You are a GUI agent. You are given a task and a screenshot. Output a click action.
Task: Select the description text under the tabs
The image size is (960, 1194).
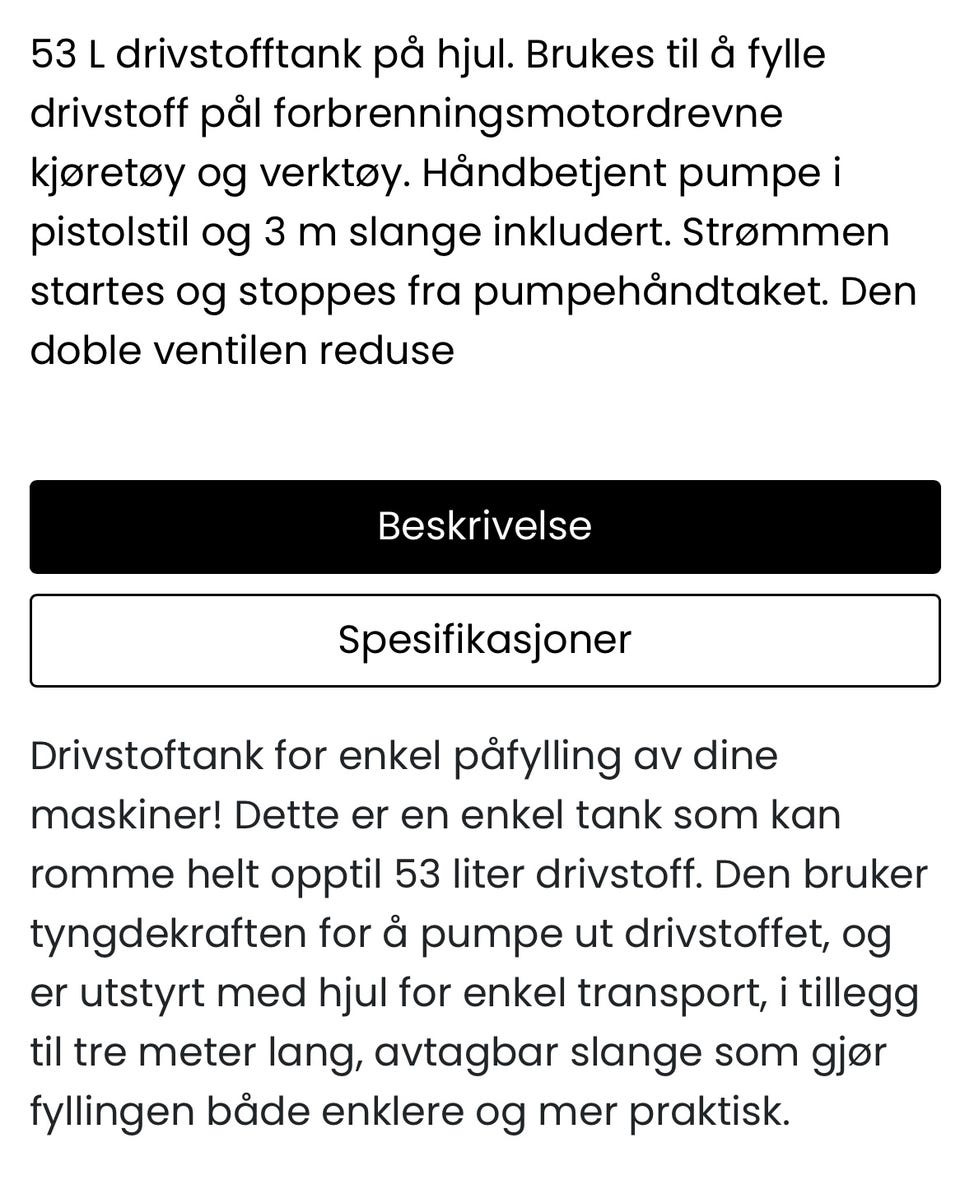coord(475,930)
